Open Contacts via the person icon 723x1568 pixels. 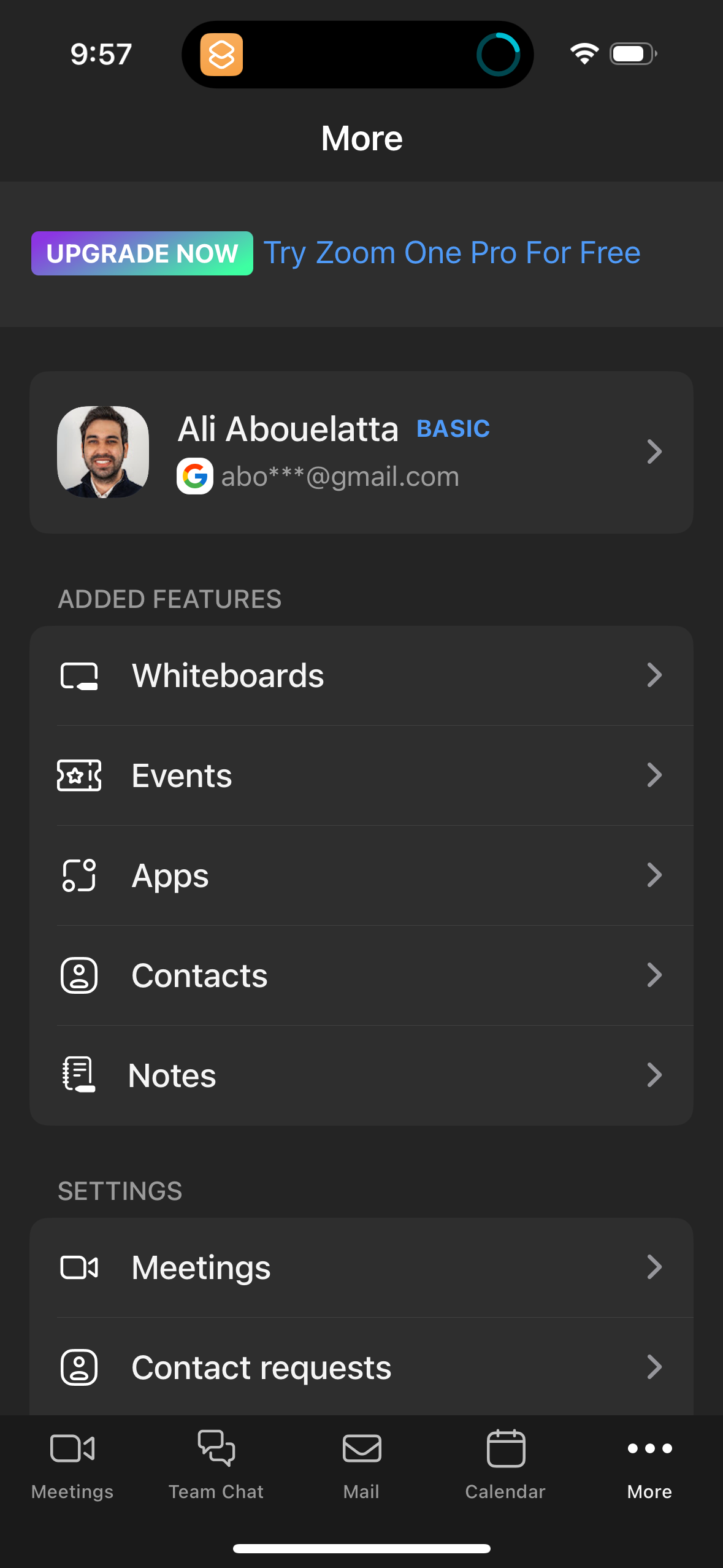point(79,975)
